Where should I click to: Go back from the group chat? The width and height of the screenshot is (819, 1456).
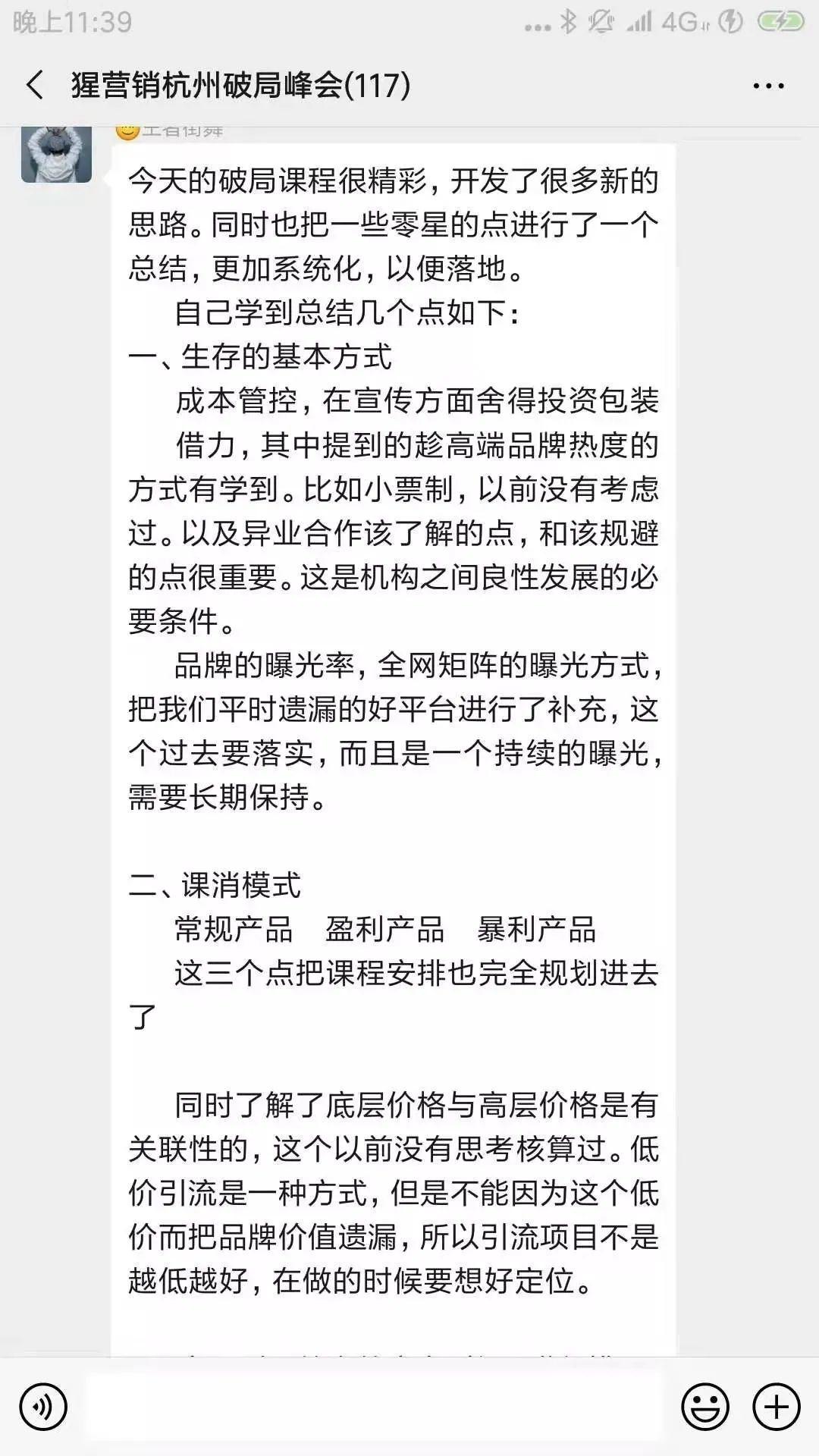pos(35,85)
